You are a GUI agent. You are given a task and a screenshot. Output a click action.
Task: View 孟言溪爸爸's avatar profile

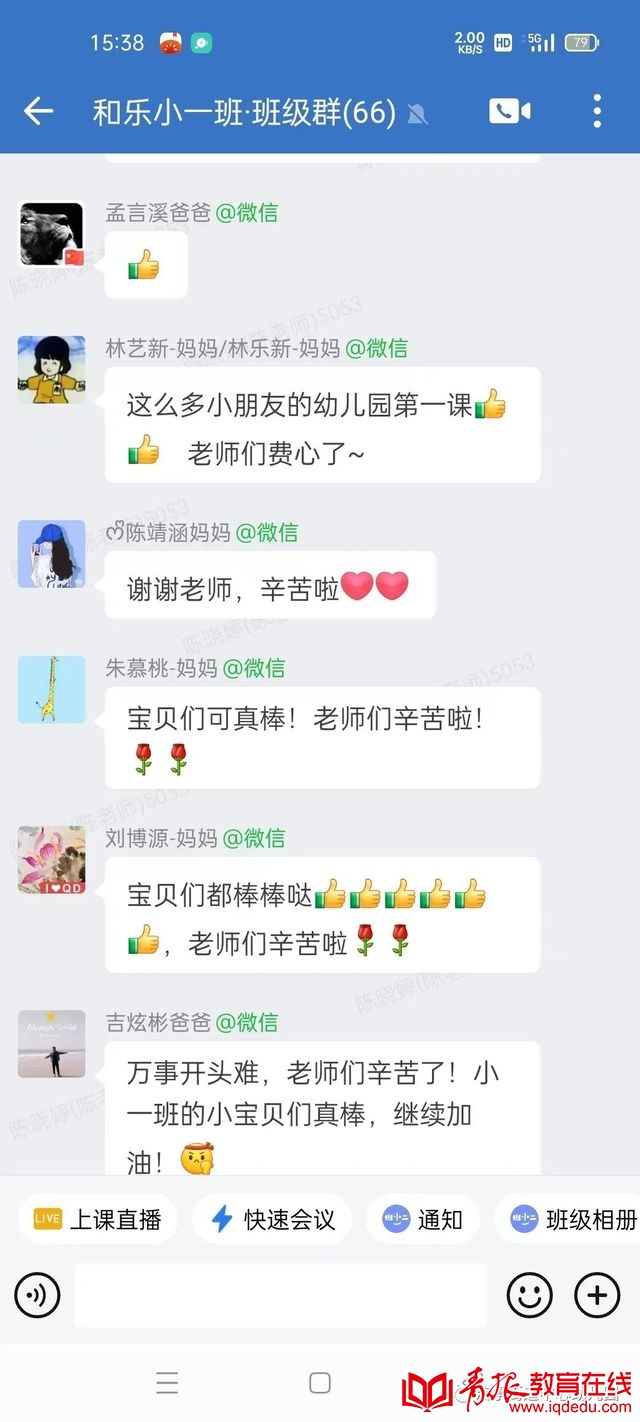coord(51,235)
